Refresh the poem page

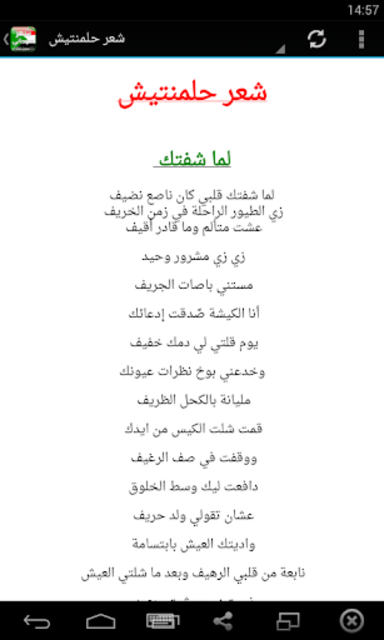[x=317, y=39]
